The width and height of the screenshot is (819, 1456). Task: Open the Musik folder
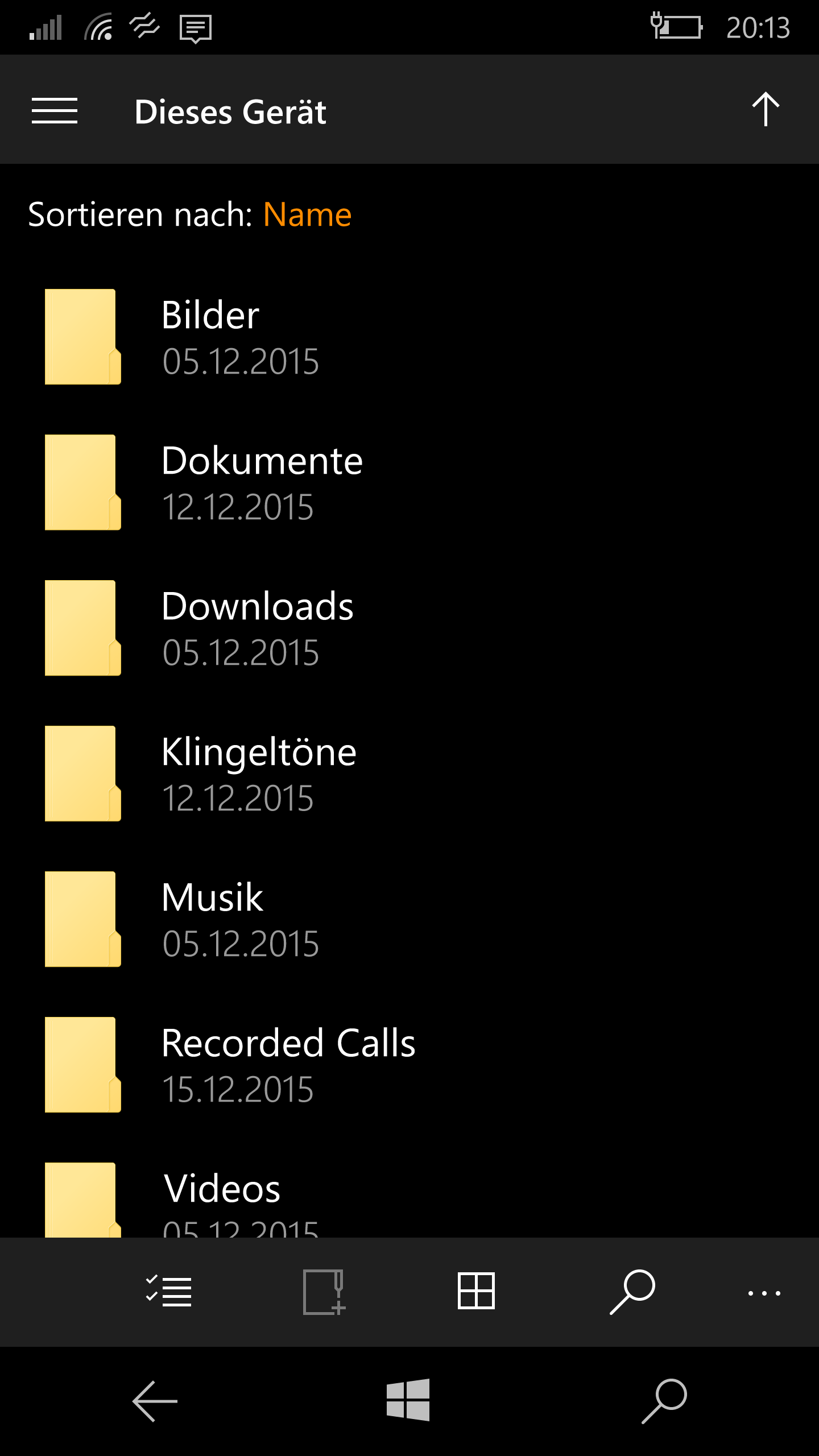[x=409, y=919]
